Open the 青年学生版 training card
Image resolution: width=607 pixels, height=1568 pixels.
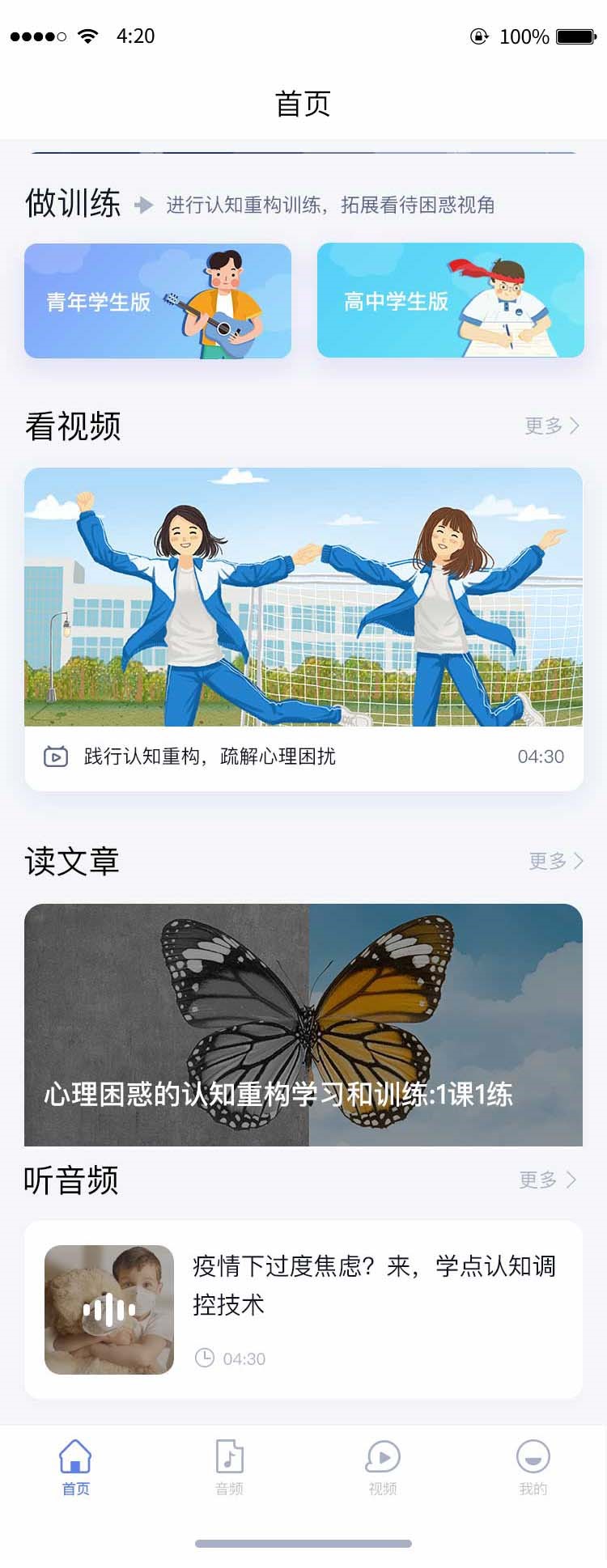tap(158, 301)
